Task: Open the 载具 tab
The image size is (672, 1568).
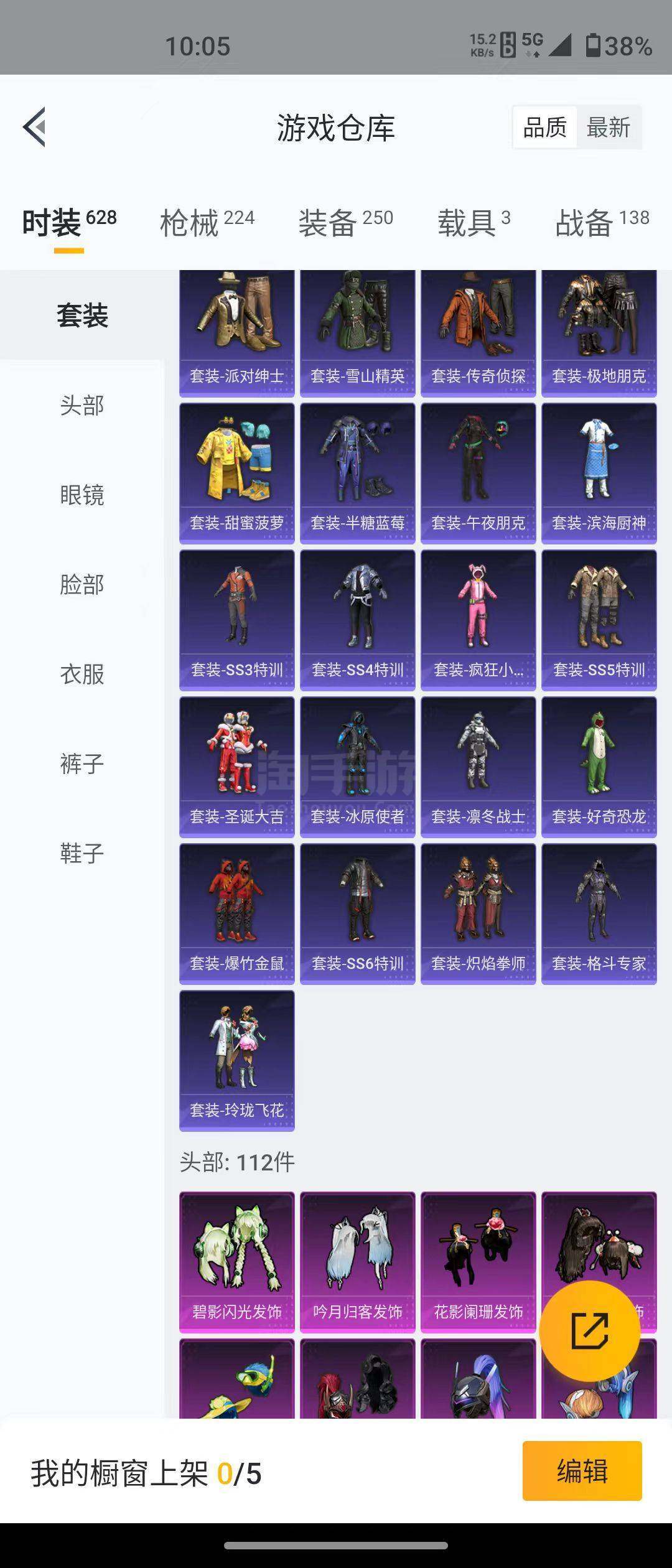Action: tap(474, 223)
